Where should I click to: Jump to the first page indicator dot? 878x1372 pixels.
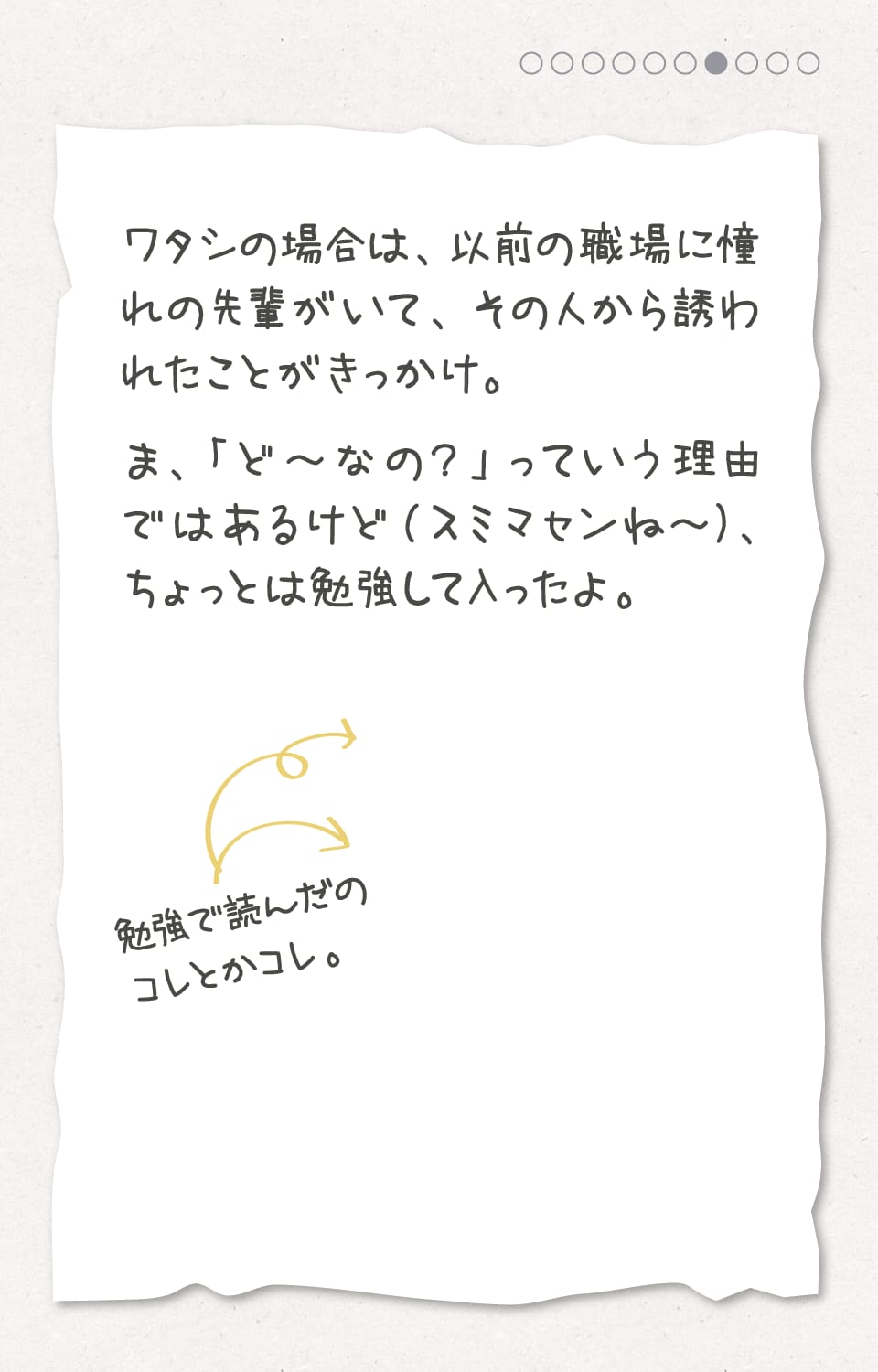(x=531, y=63)
